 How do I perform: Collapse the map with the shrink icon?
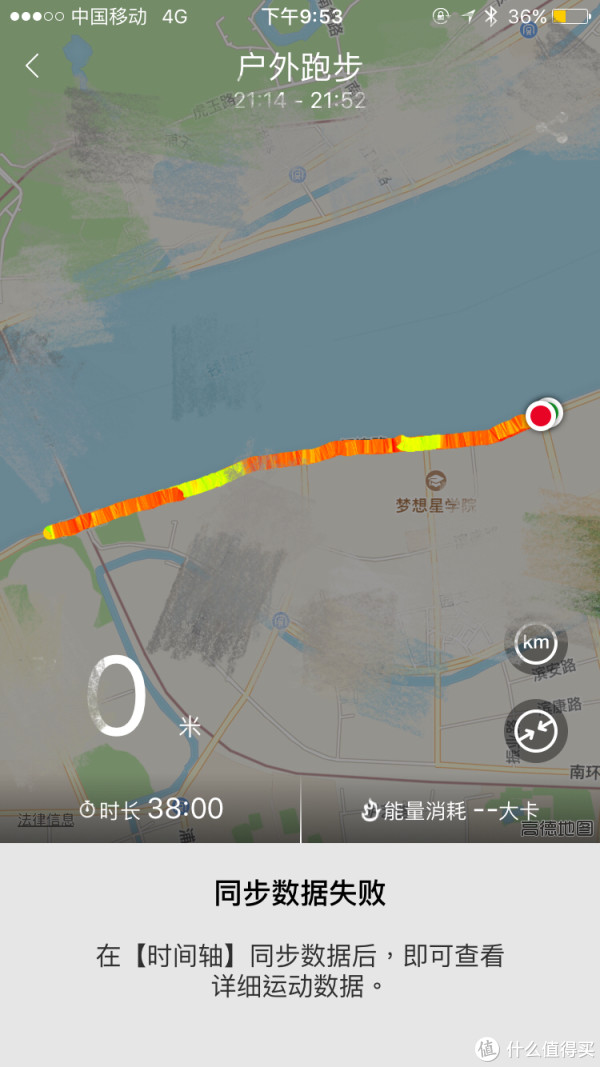(536, 731)
